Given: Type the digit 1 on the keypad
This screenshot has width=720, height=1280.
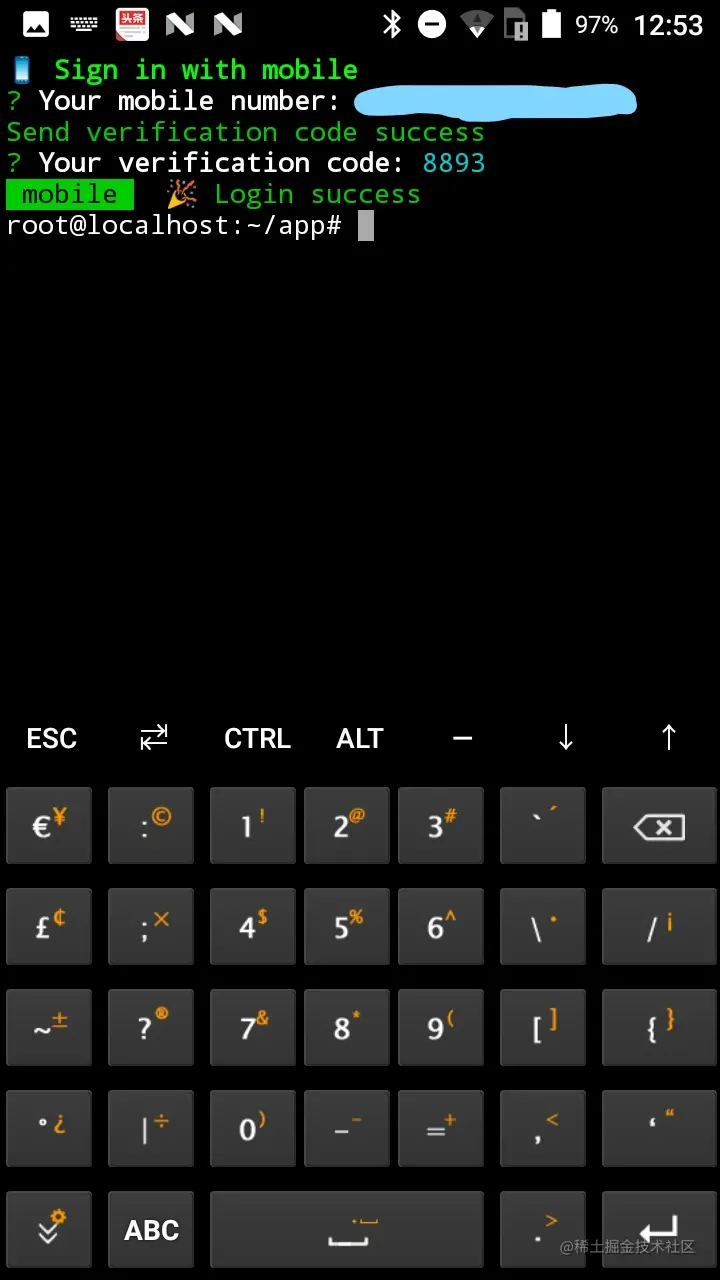Looking at the screenshot, I should [x=252, y=826].
